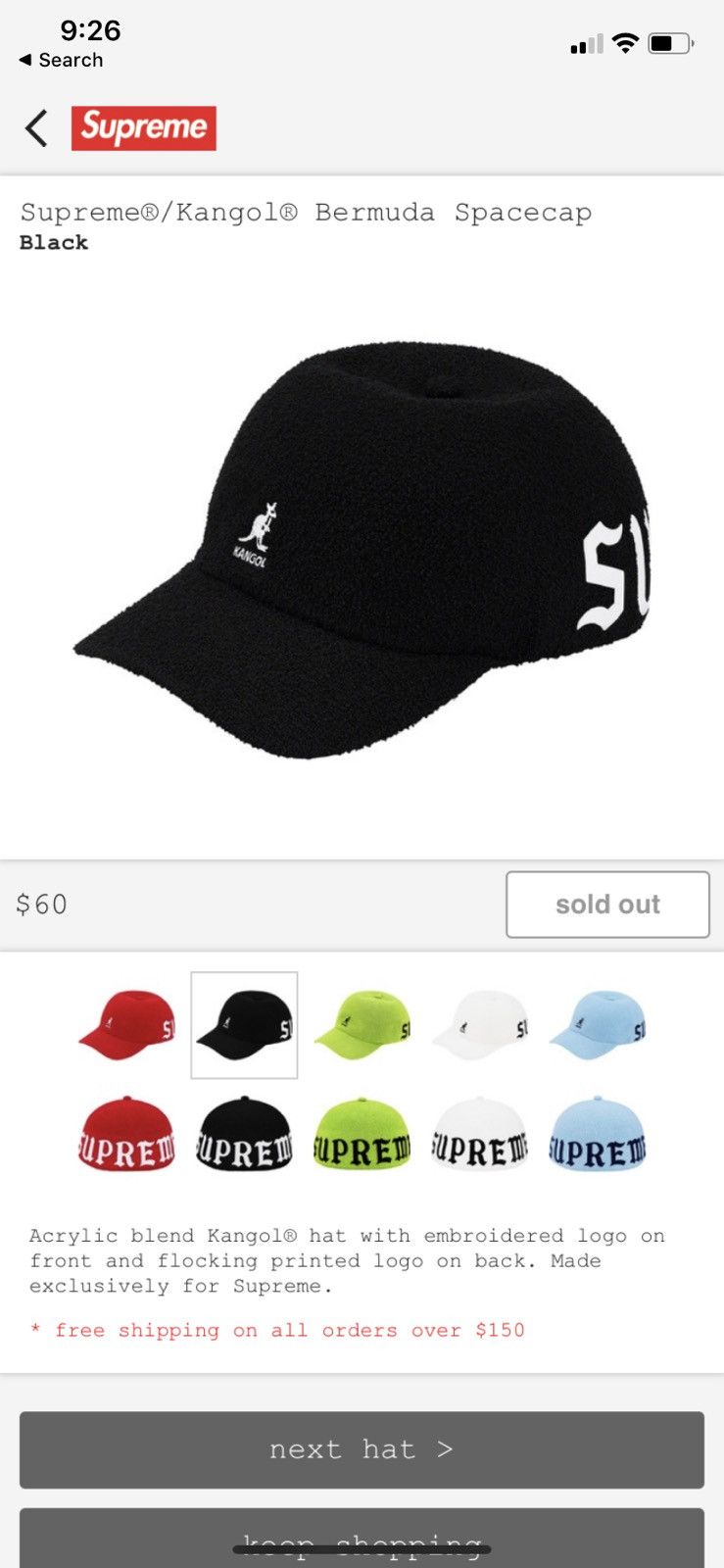Show the white cap back logo thumbnail
The height and width of the screenshot is (1568, 724).
479,1135
